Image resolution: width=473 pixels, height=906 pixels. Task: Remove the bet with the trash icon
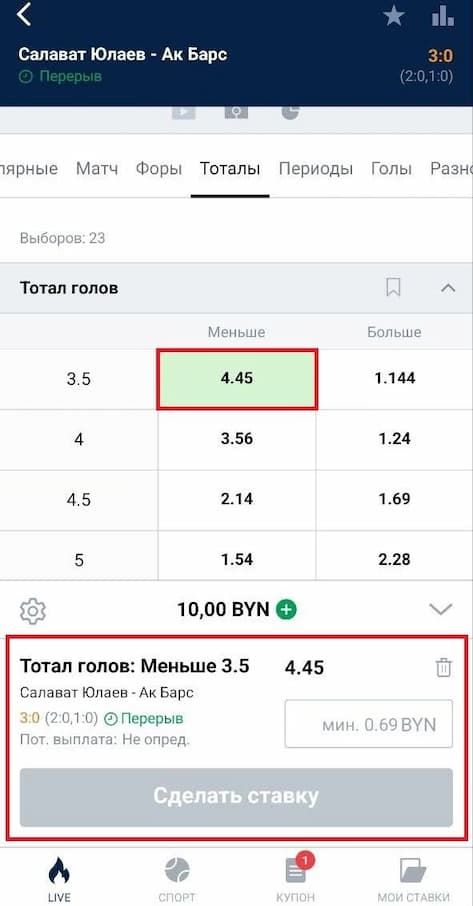click(x=444, y=667)
